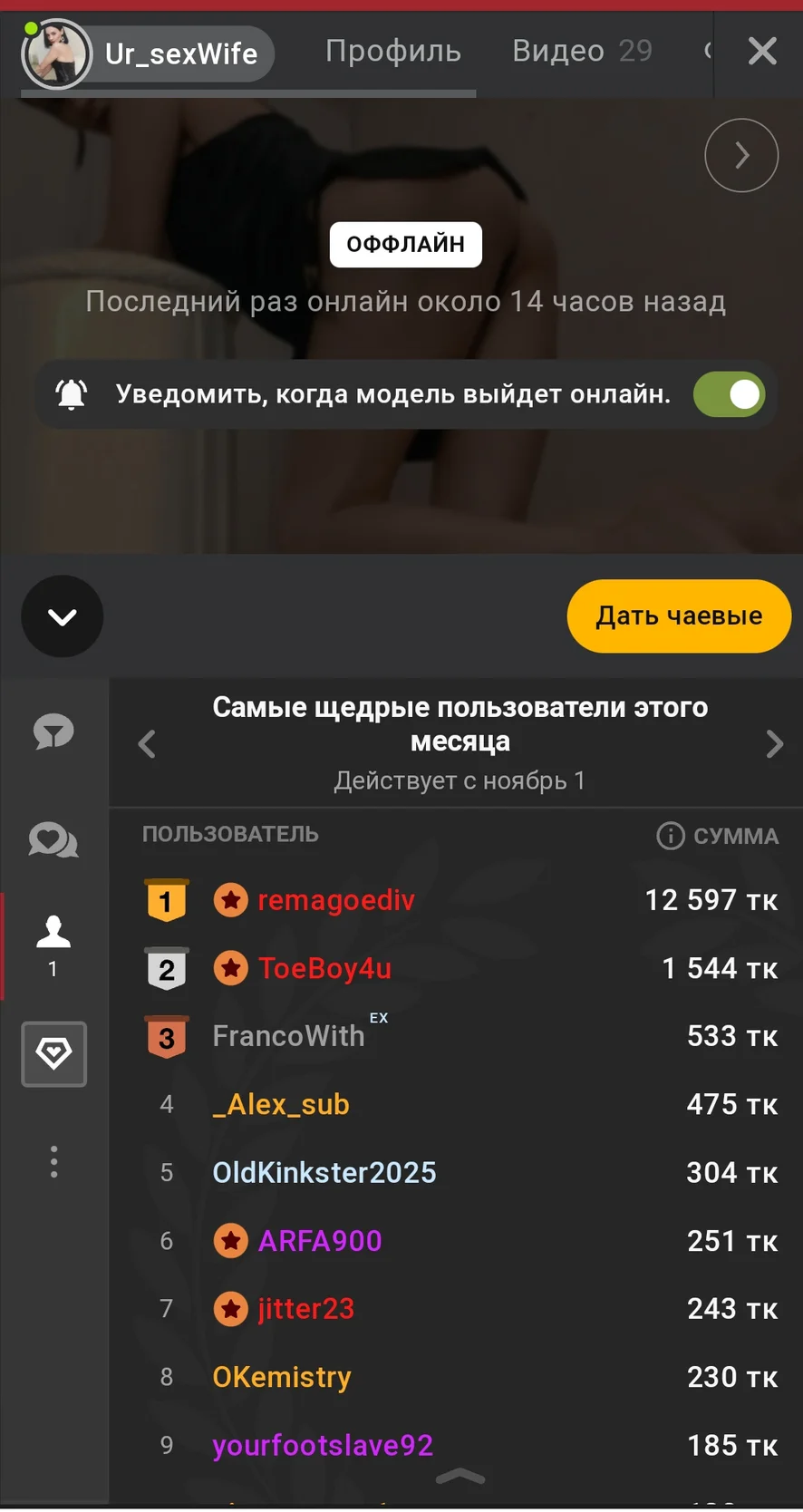Select user OldKinkster2025 in the list
The width and height of the screenshot is (803, 1512).
[324, 1173]
